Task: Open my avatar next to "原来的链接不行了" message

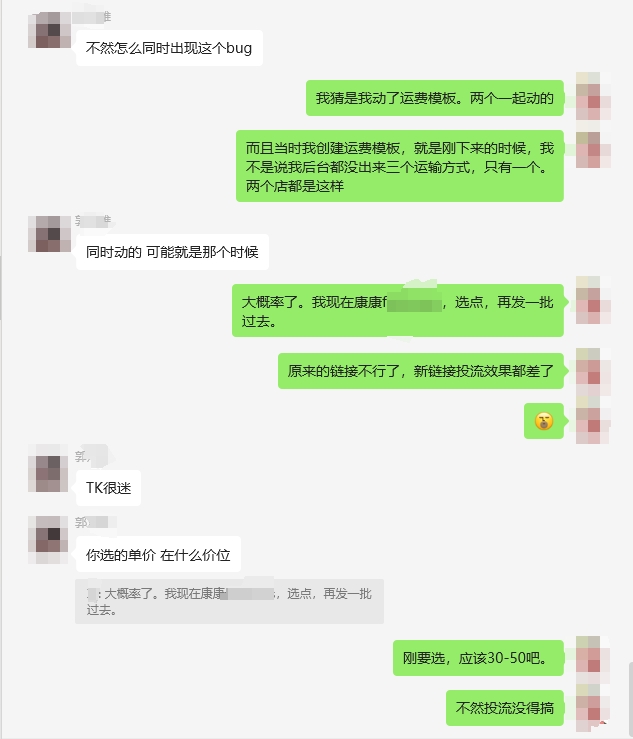Action: click(x=594, y=366)
